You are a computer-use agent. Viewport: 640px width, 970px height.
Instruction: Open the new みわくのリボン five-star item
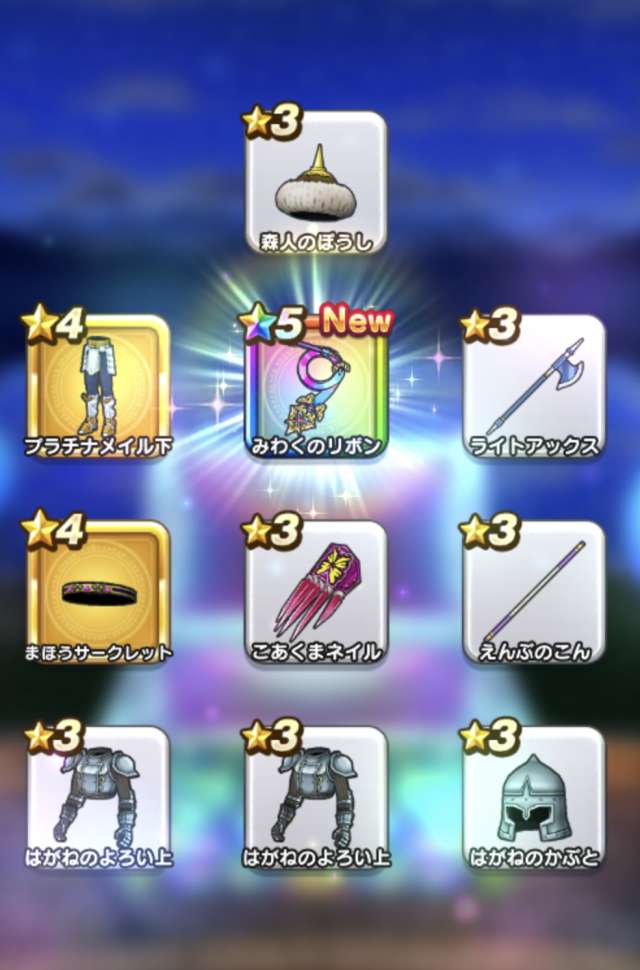tap(316, 388)
